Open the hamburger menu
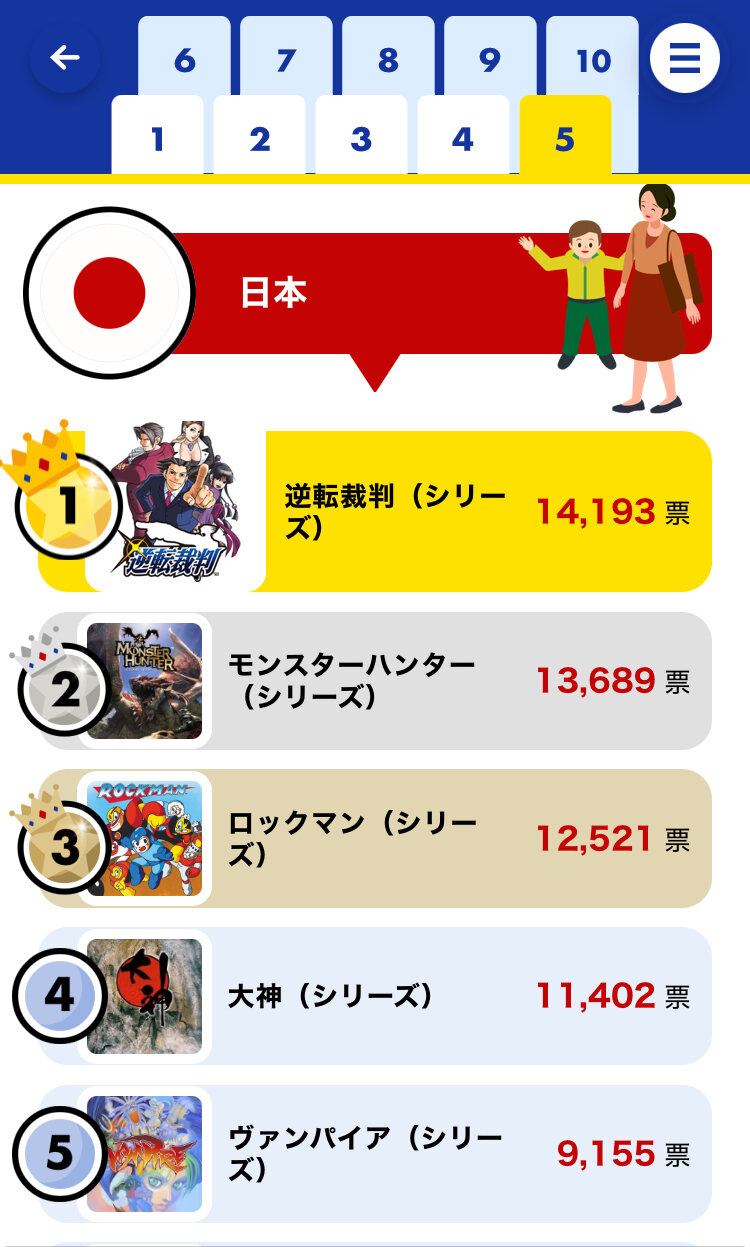The width and height of the screenshot is (750, 1247). pyautogui.click(x=685, y=58)
